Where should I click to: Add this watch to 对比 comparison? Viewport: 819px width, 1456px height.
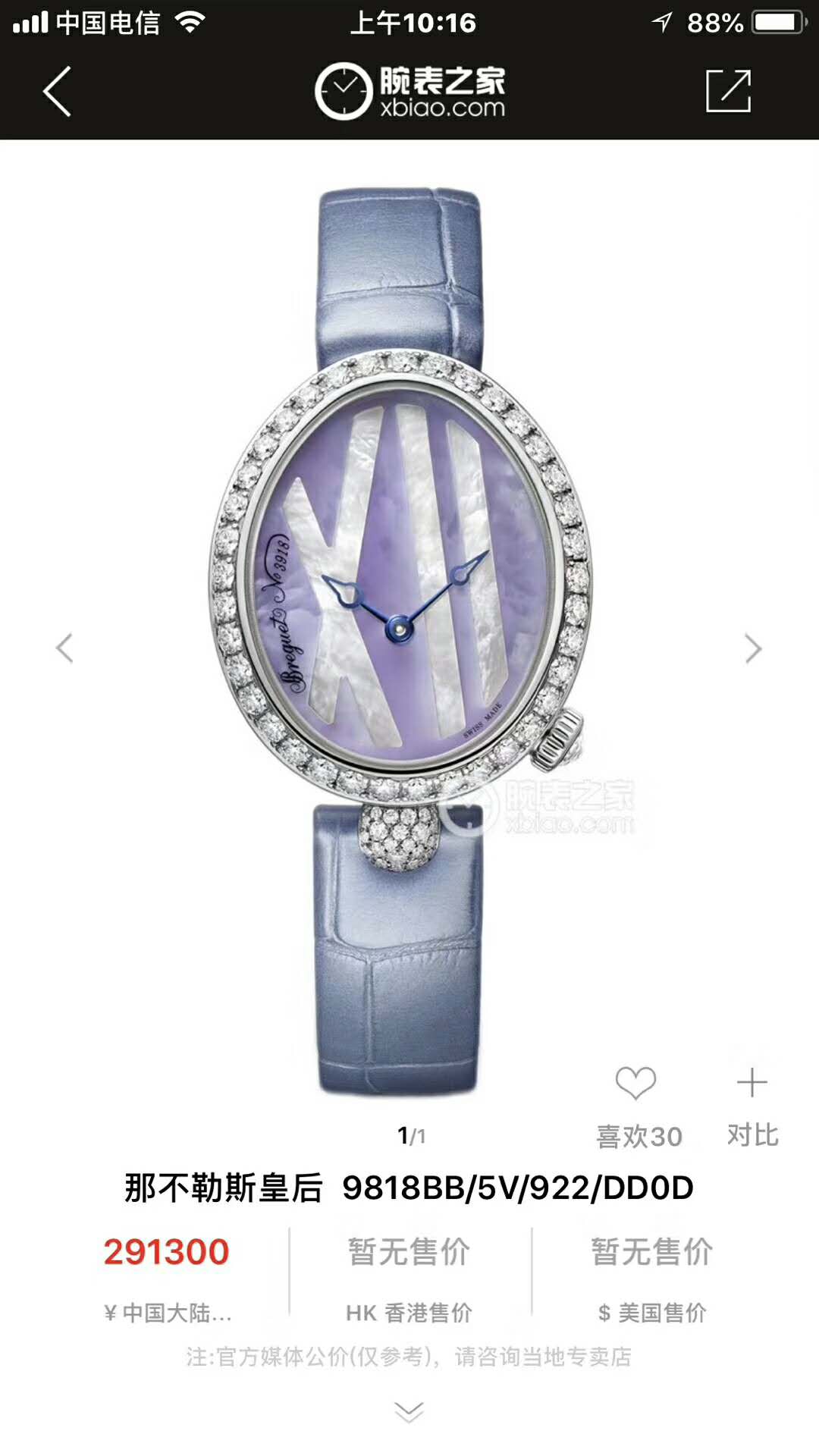752,1083
